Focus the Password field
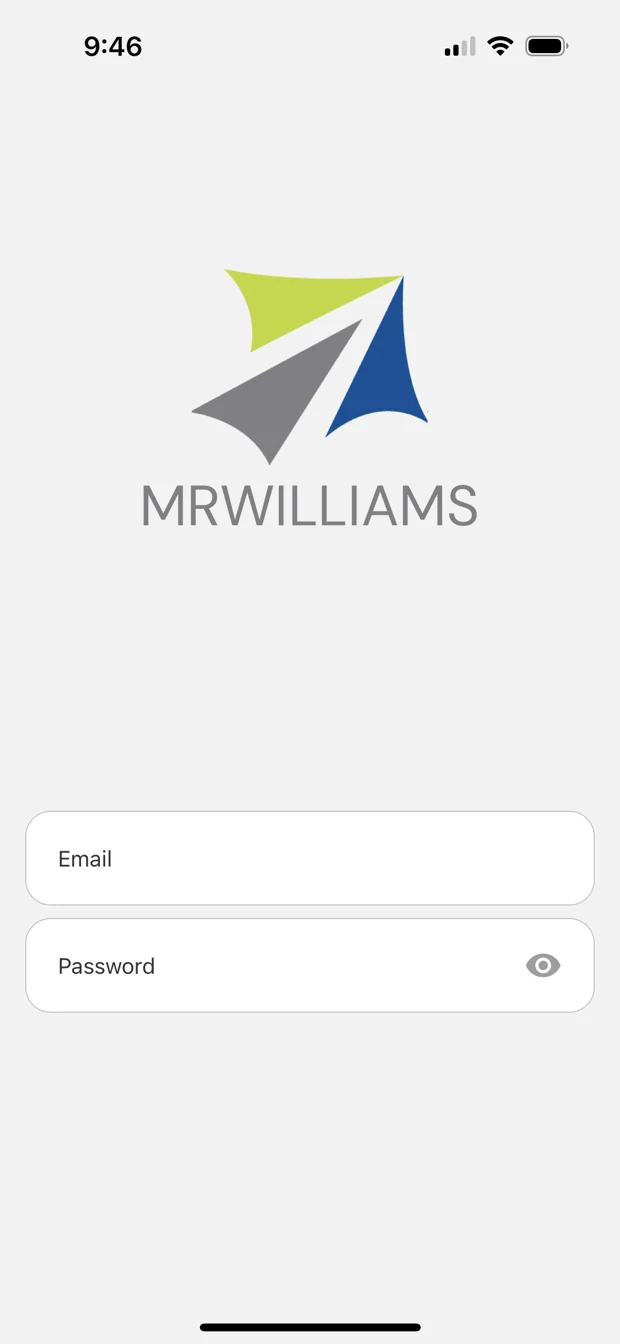 point(310,965)
